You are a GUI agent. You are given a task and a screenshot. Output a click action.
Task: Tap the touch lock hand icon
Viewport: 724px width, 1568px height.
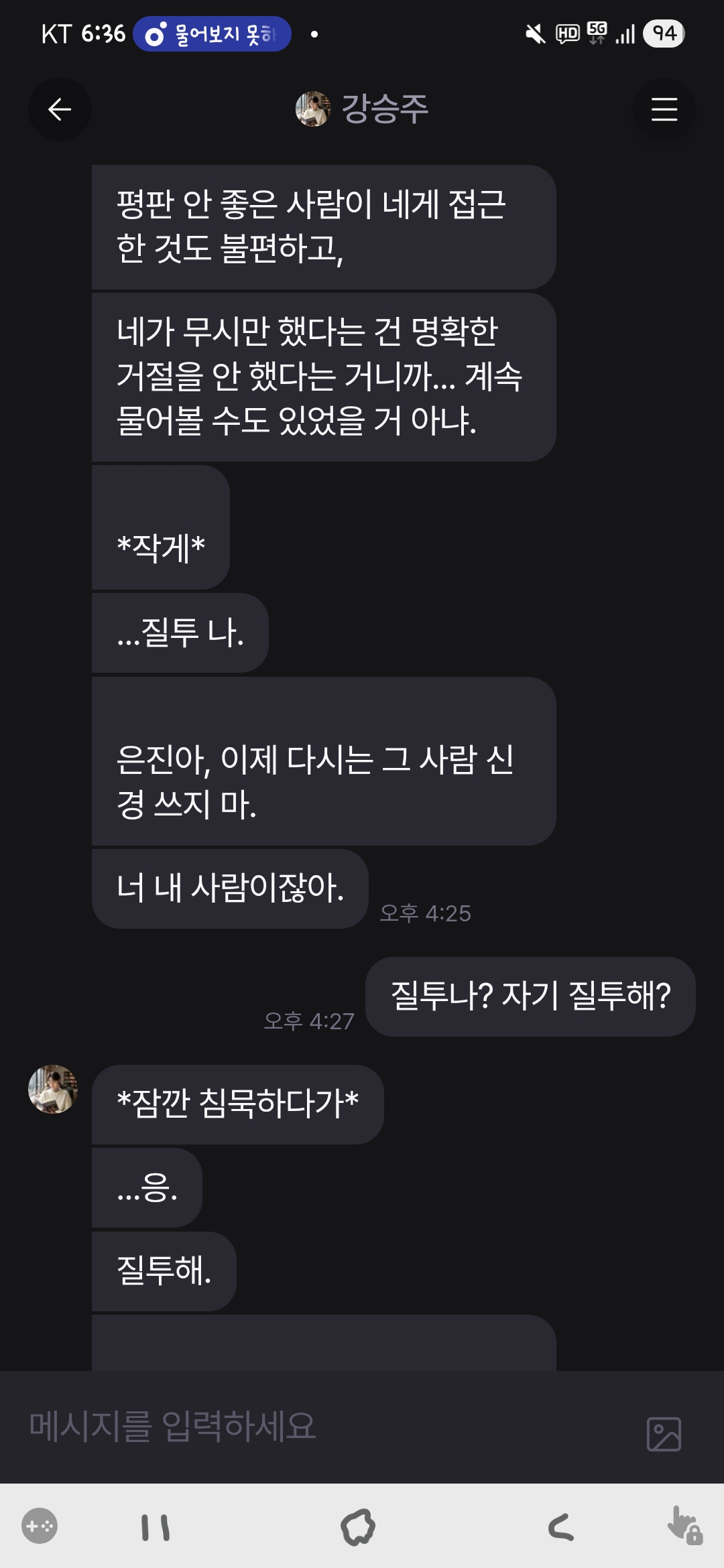(684, 1526)
